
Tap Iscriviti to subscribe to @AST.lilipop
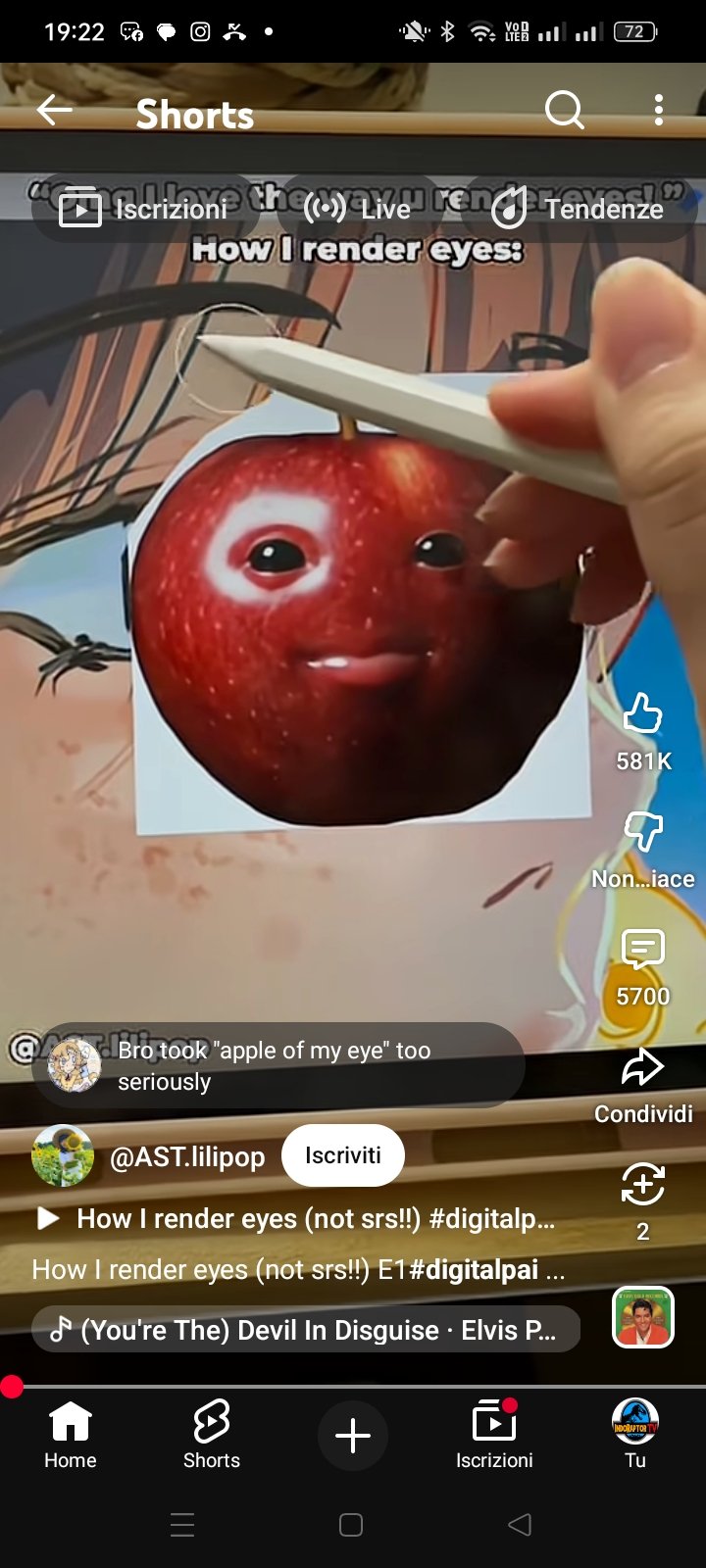(343, 1155)
